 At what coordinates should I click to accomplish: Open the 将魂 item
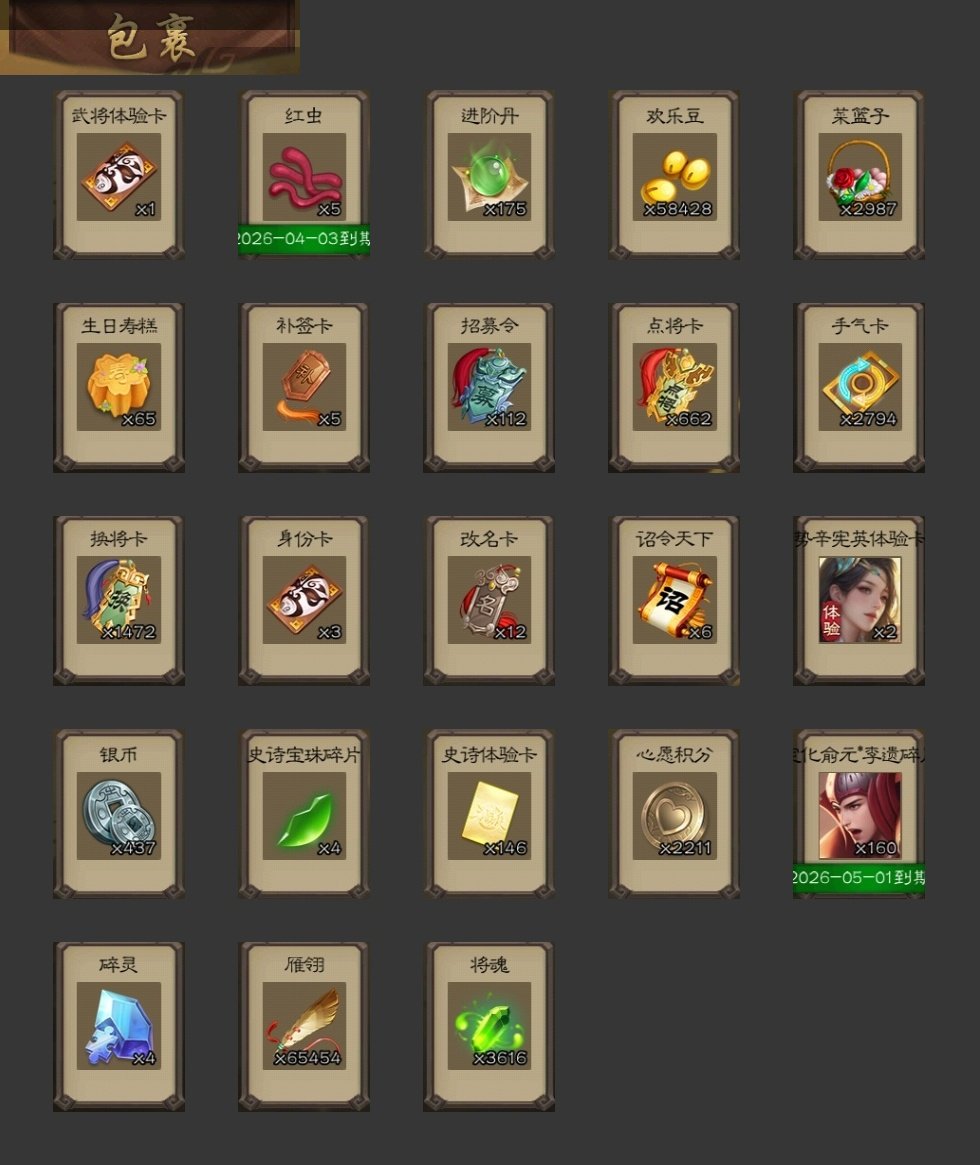489,1027
